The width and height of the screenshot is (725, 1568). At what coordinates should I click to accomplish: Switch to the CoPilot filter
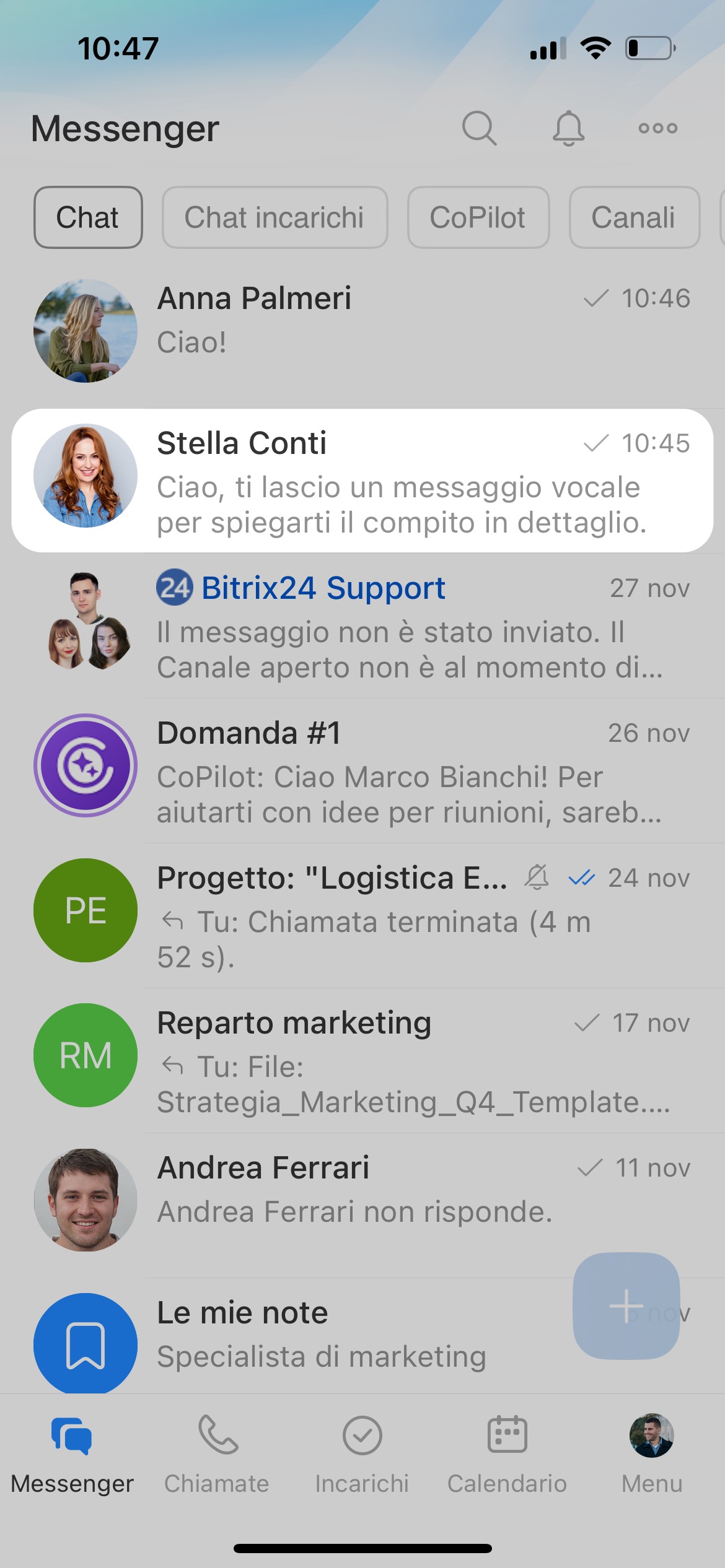click(478, 217)
